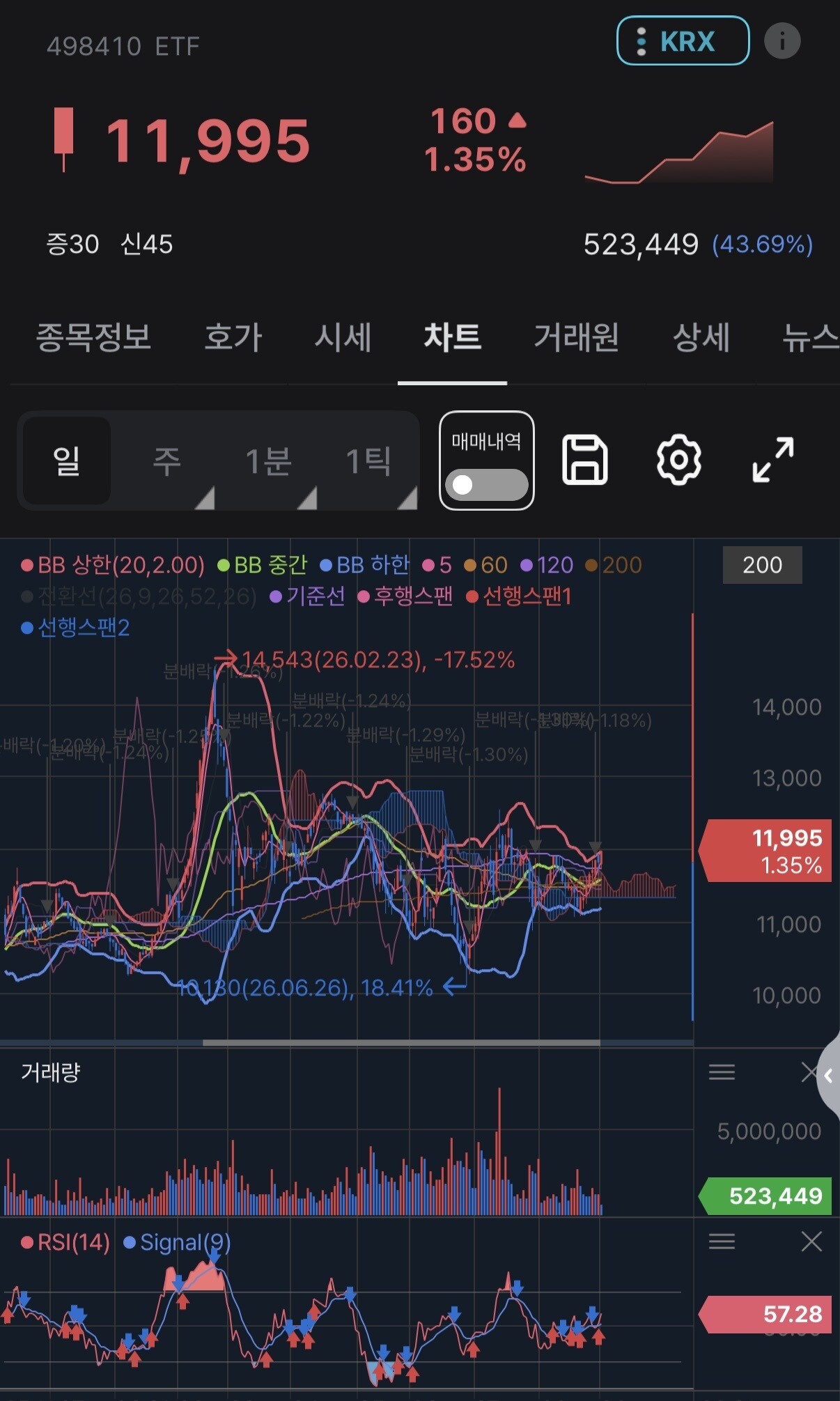This screenshot has height=1401, width=840.
Task: Select the 1분 minute chart period
Action: tap(268, 461)
